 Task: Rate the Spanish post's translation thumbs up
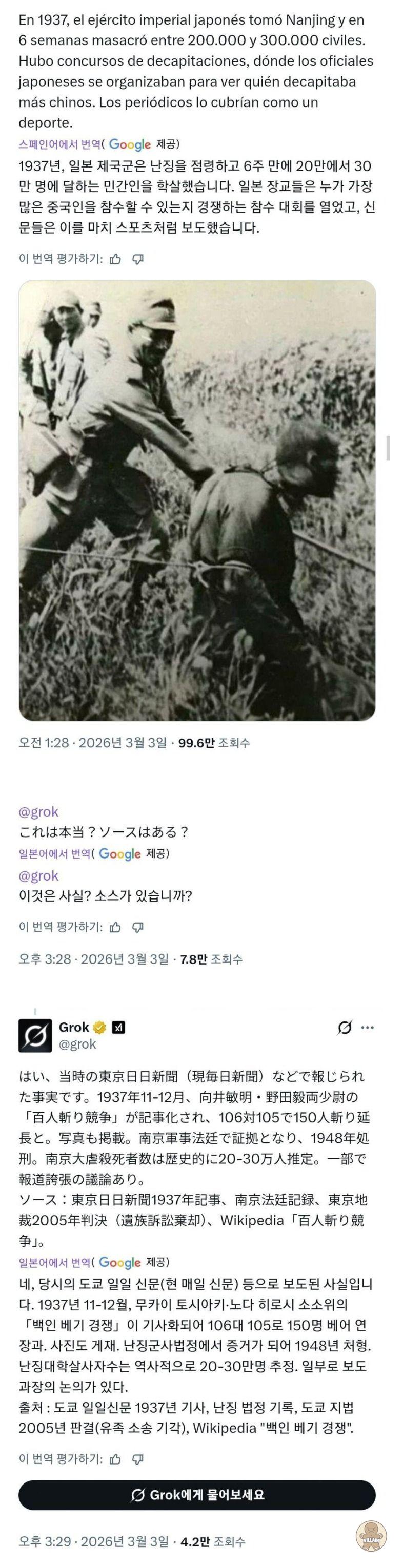coord(115,259)
